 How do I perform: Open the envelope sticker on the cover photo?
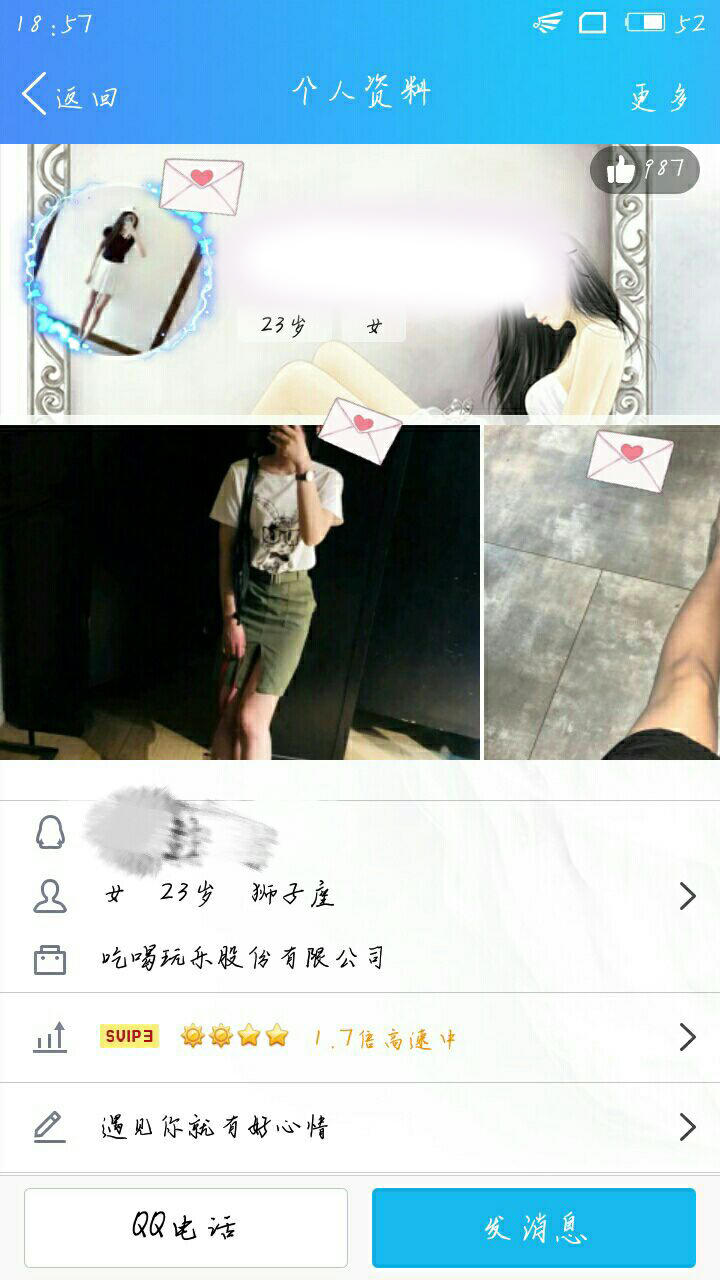click(x=200, y=183)
